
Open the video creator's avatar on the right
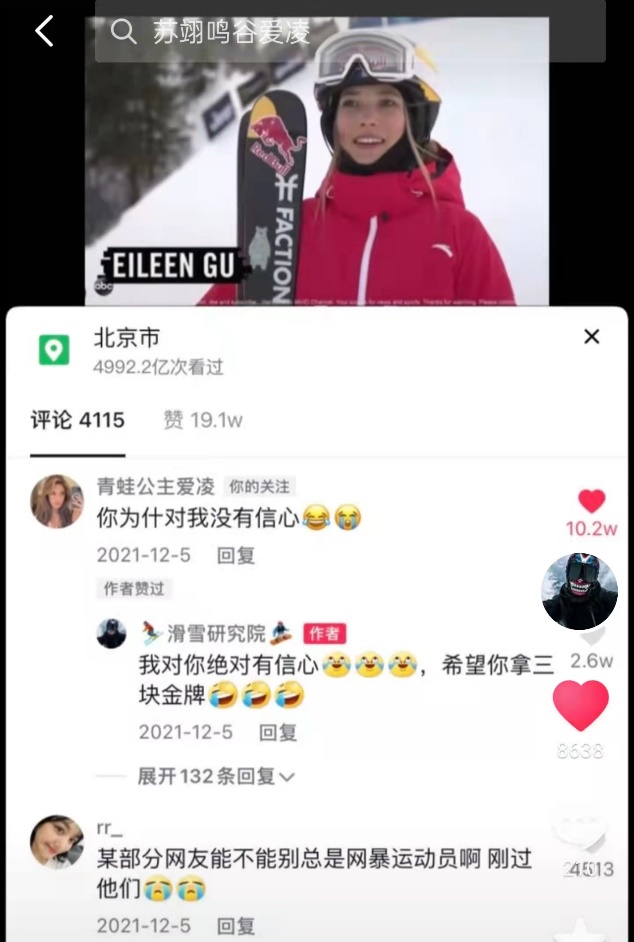click(579, 591)
